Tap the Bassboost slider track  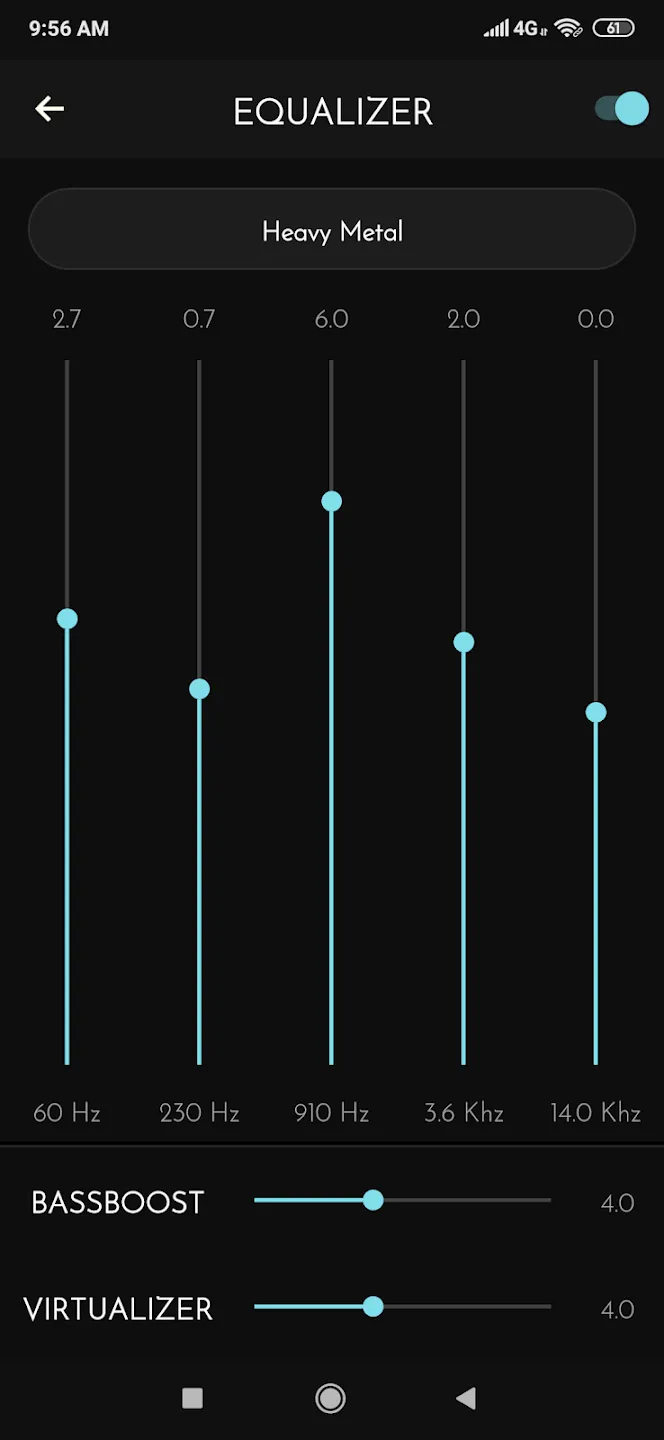pos(402,1200)
